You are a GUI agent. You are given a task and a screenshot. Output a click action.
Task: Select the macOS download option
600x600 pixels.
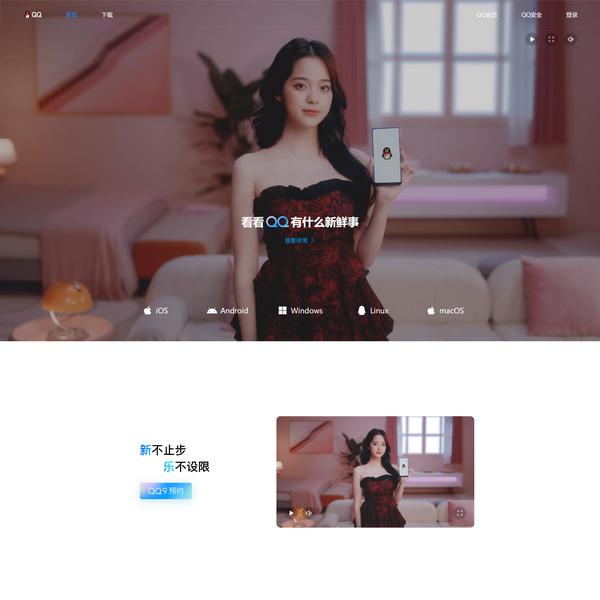[x=445, y=311]
